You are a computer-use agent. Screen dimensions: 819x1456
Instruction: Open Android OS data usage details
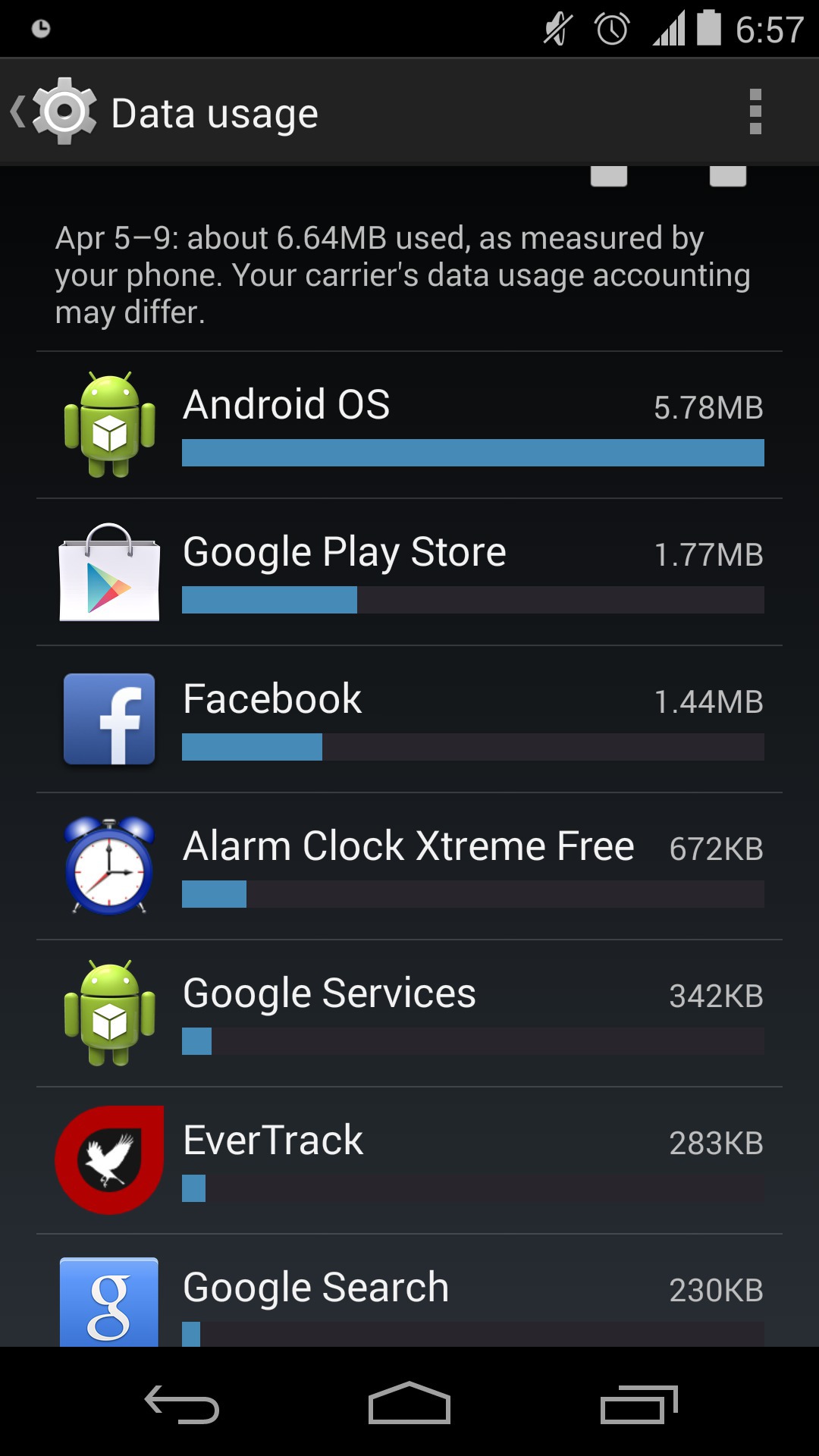(x=409, y=425)
